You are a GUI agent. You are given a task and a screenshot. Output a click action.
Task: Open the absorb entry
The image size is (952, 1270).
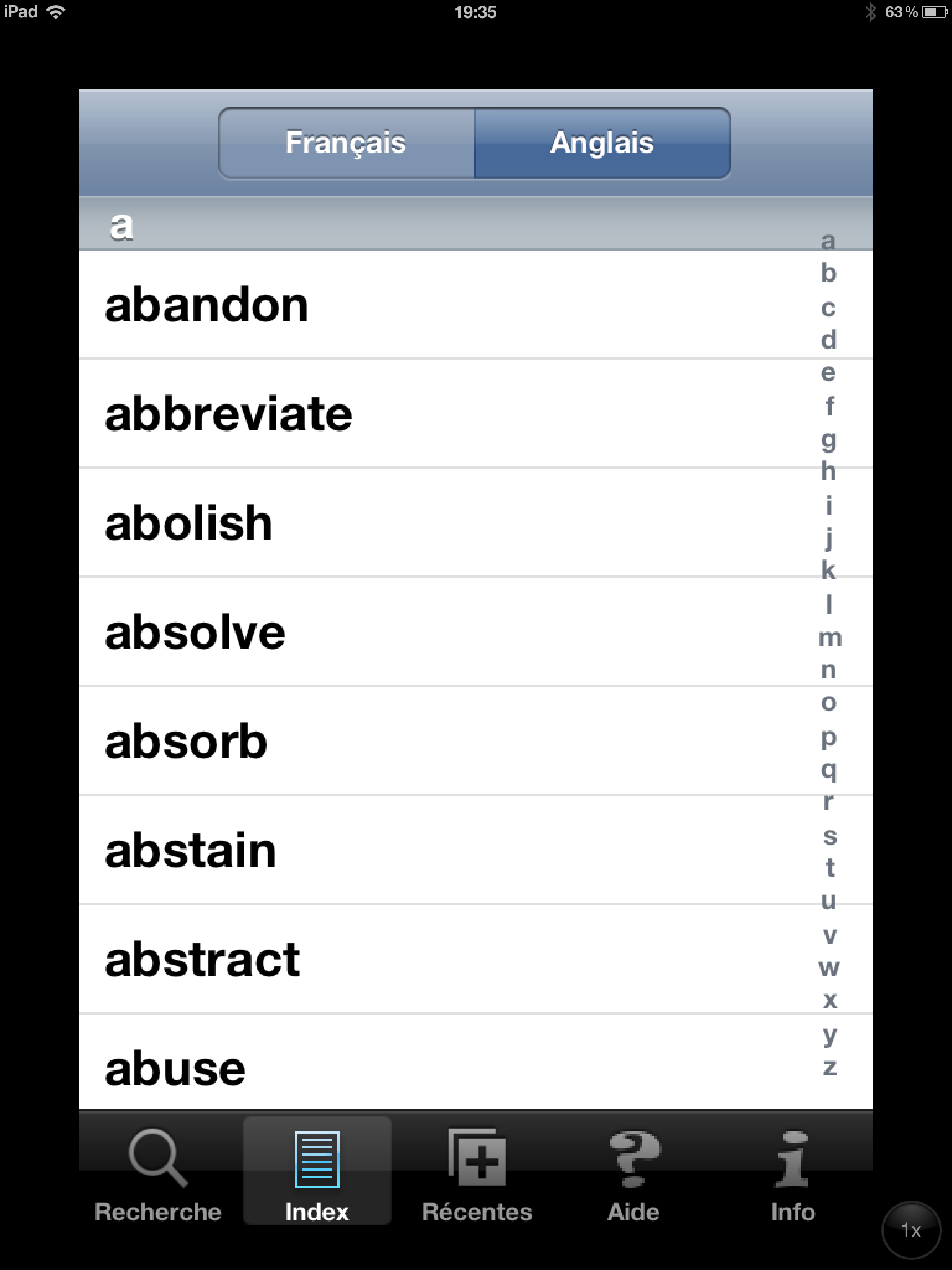point(186,741)
